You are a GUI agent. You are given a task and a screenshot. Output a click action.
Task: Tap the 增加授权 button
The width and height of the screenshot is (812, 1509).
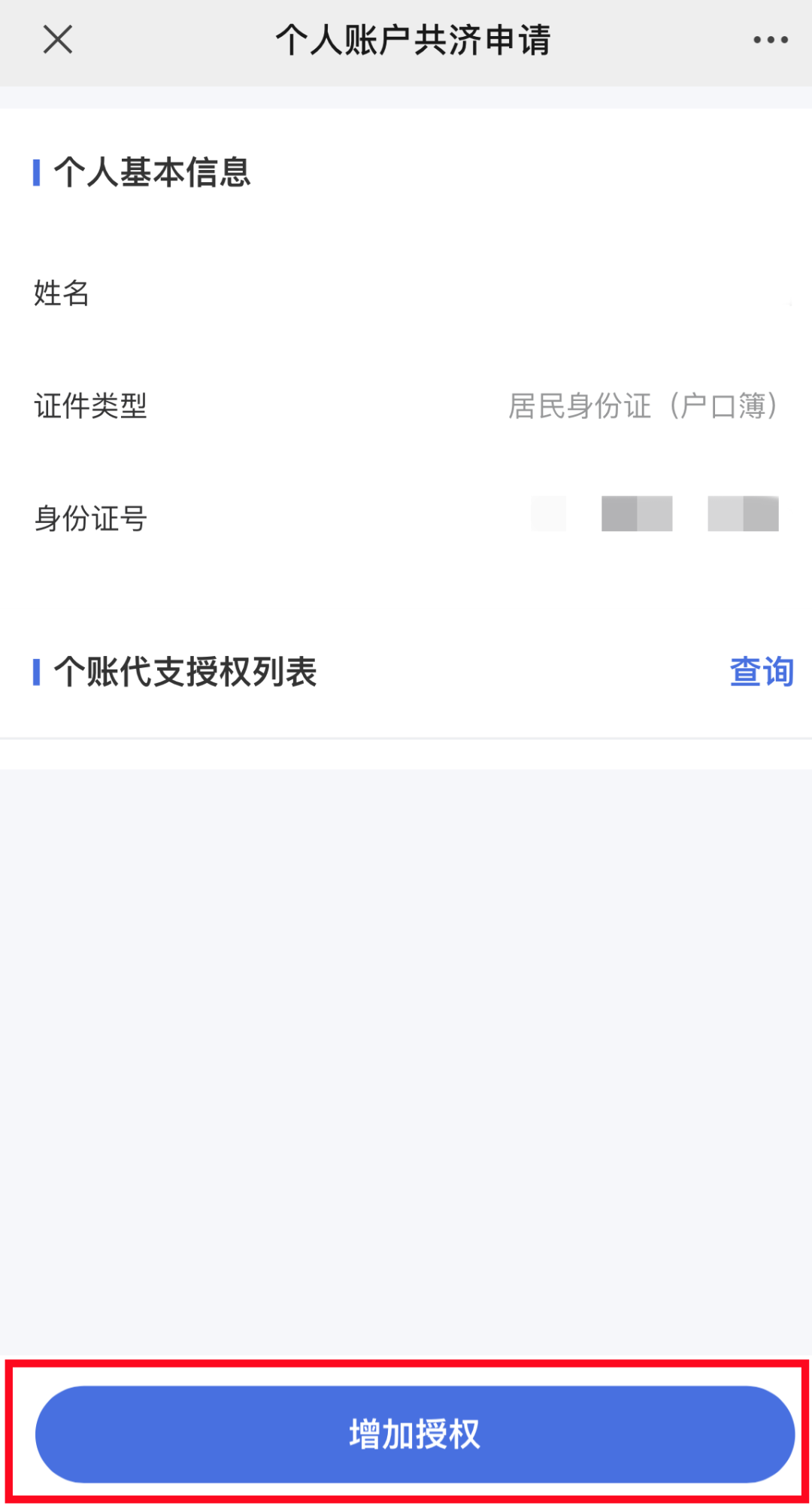coord(415,1434)
